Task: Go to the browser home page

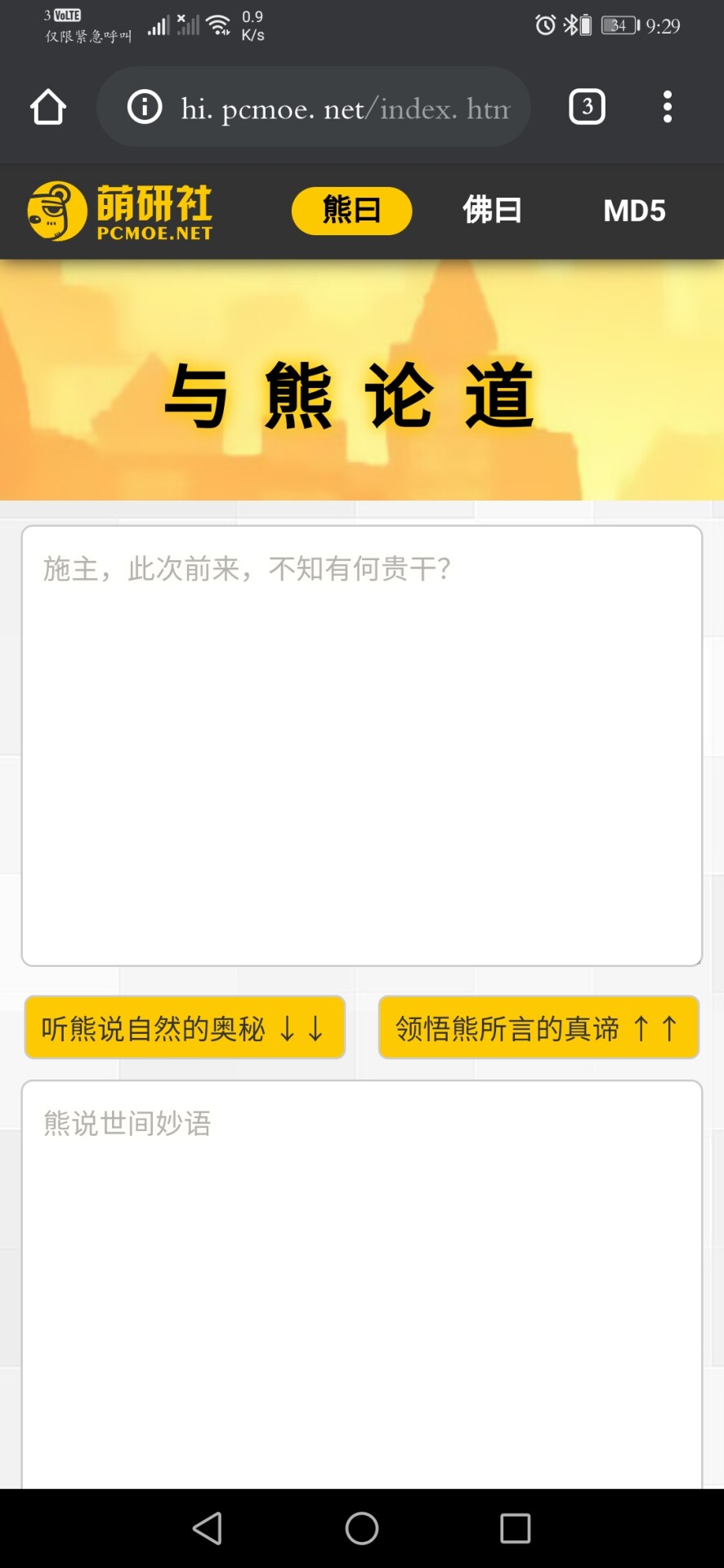Action: 47,107
